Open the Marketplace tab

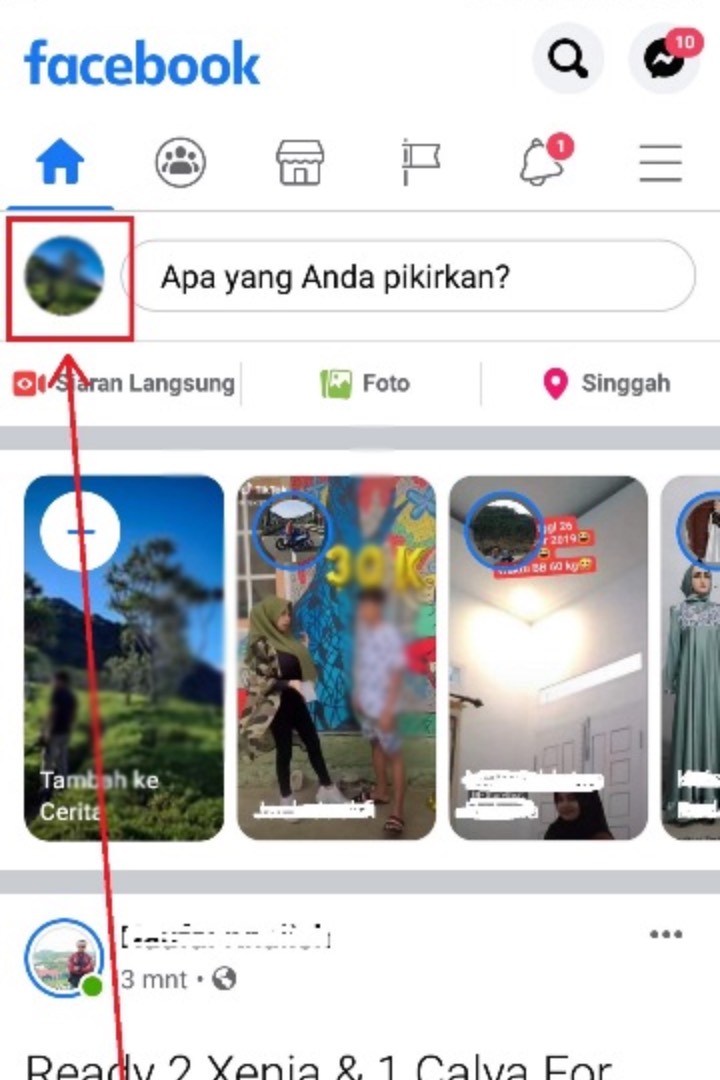300,162
